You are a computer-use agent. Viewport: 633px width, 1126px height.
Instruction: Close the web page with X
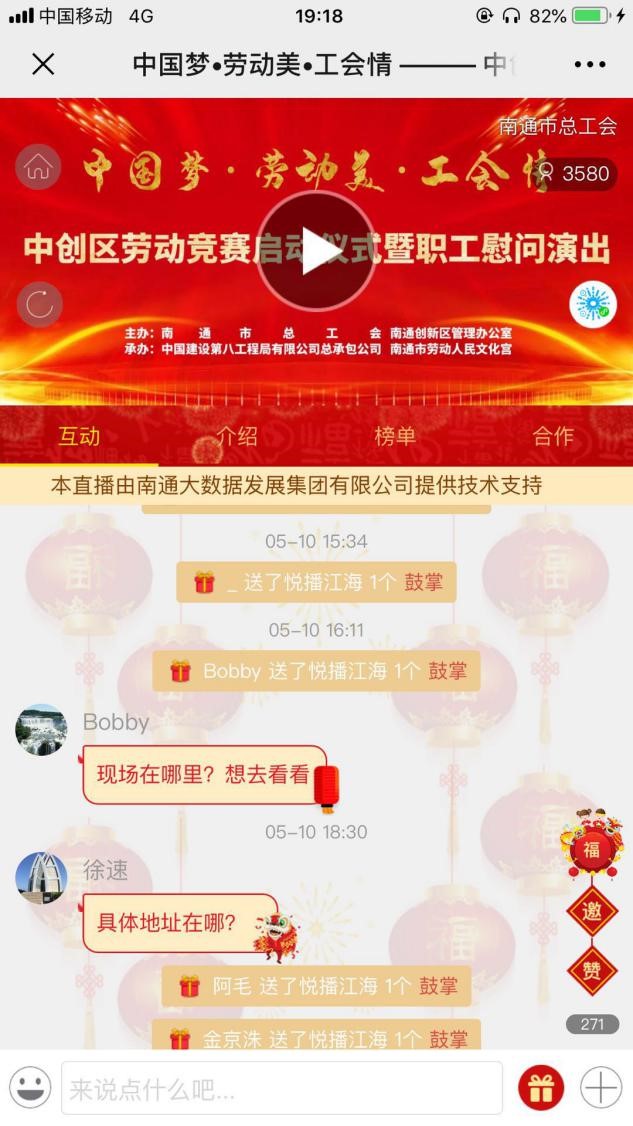(x=43, y=65)
